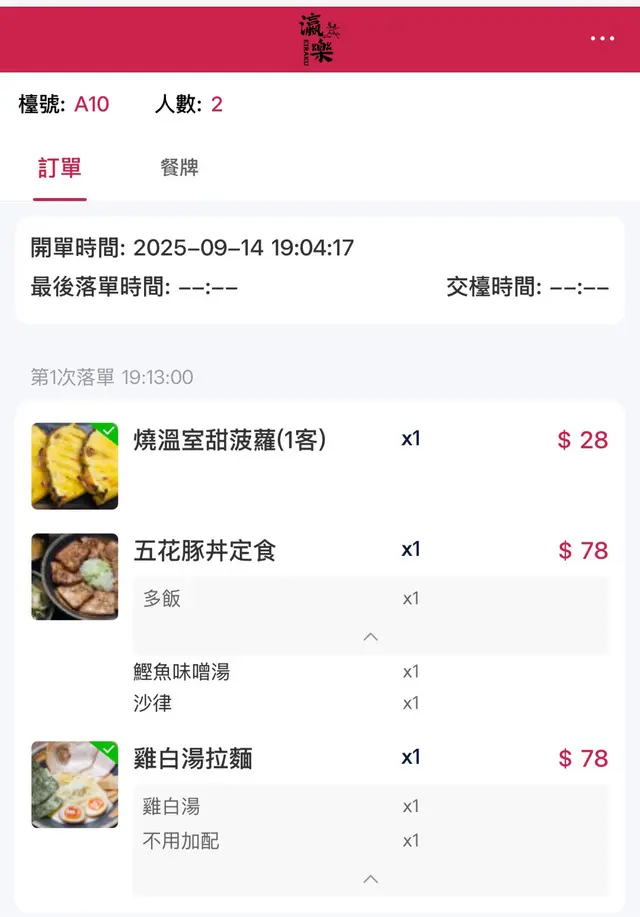640x917 pixels.
Task: Open the 燒溫室甜菠蘿 item photo
Action: tap(75, 466)
